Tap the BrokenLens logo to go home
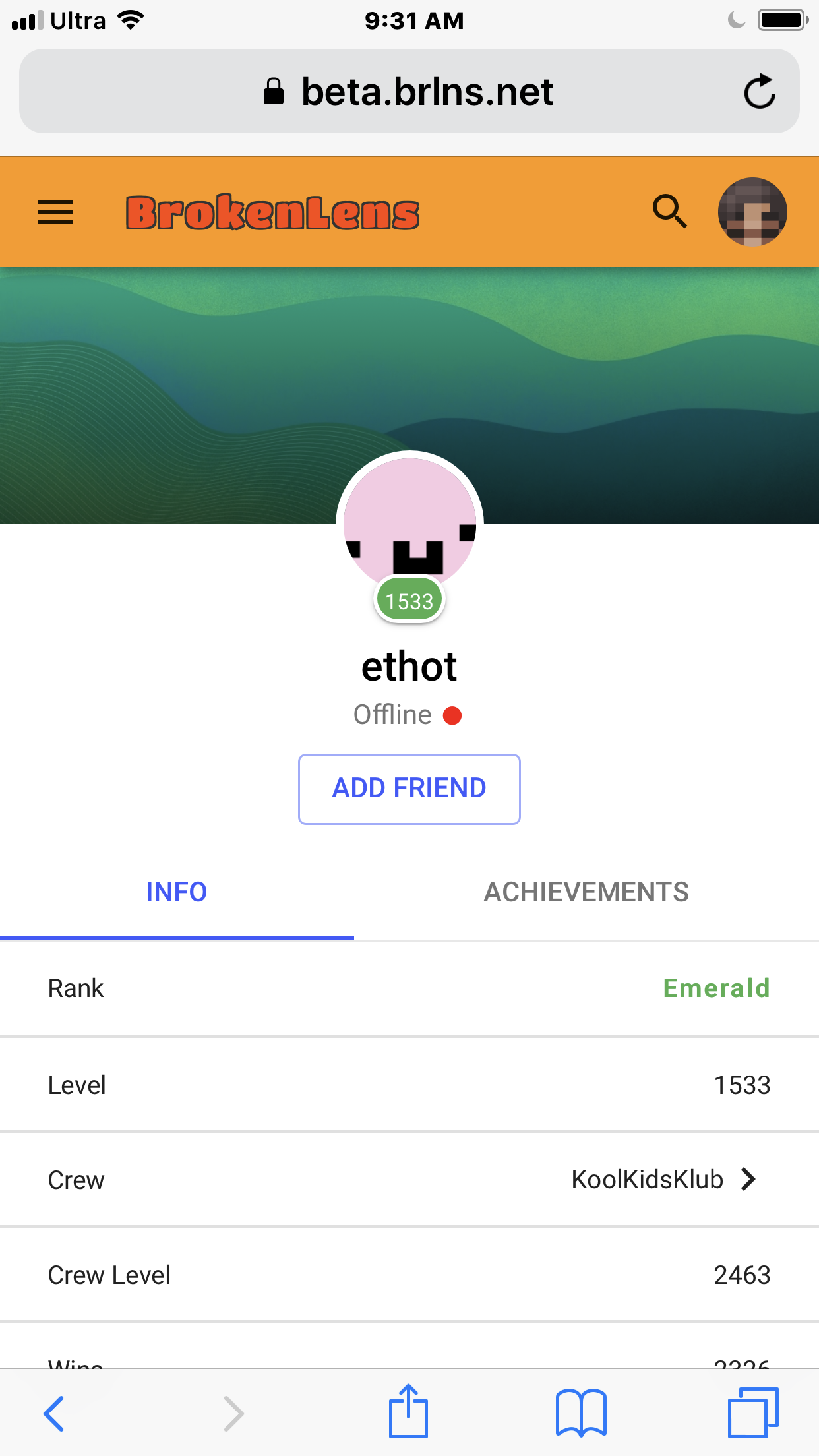This screenshot has height=1456, width=819. tap(272, 212)
